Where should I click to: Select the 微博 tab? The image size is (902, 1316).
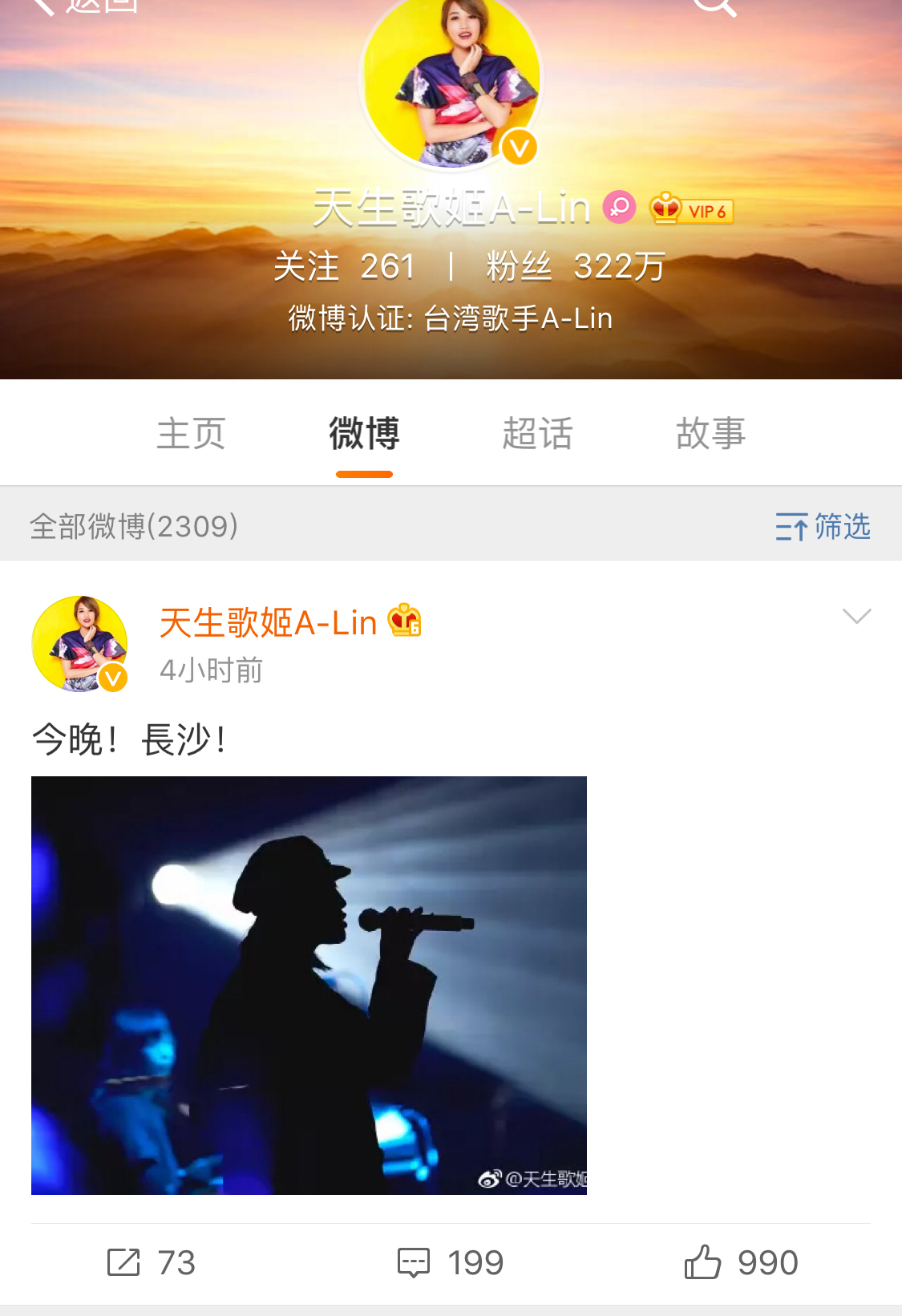(x=364, y=434)
